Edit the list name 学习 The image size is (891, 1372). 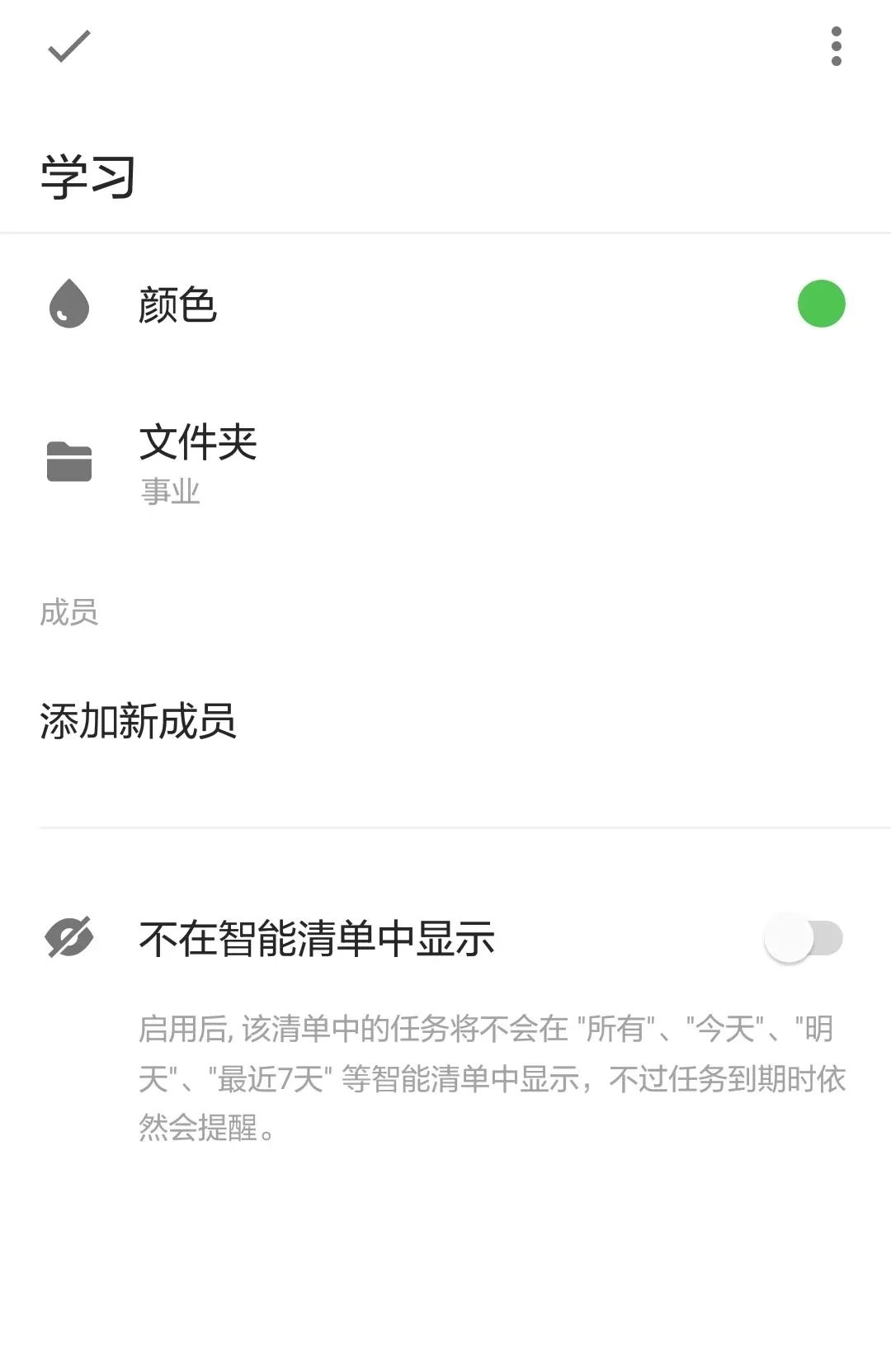coord(89,177)
